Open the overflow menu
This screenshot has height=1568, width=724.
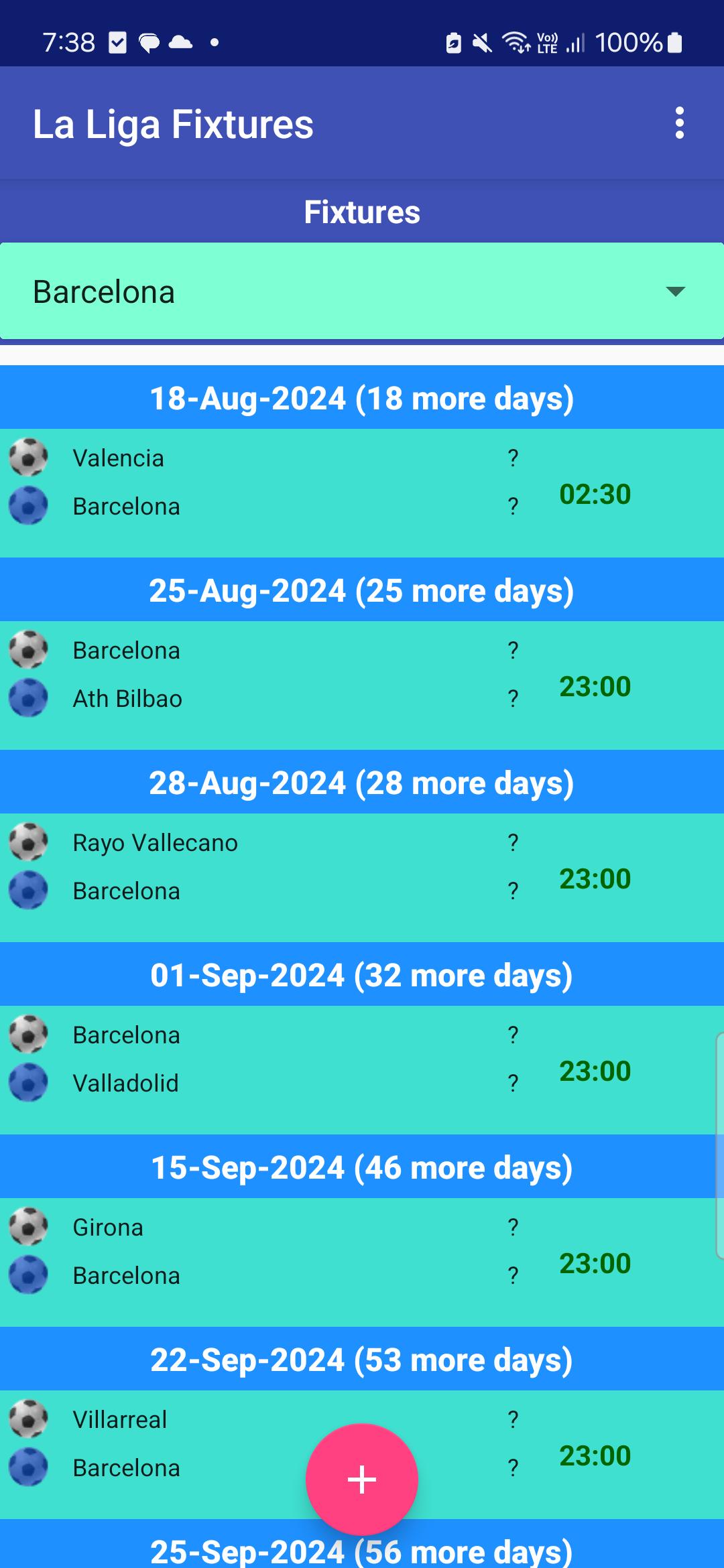click(679, 123)
